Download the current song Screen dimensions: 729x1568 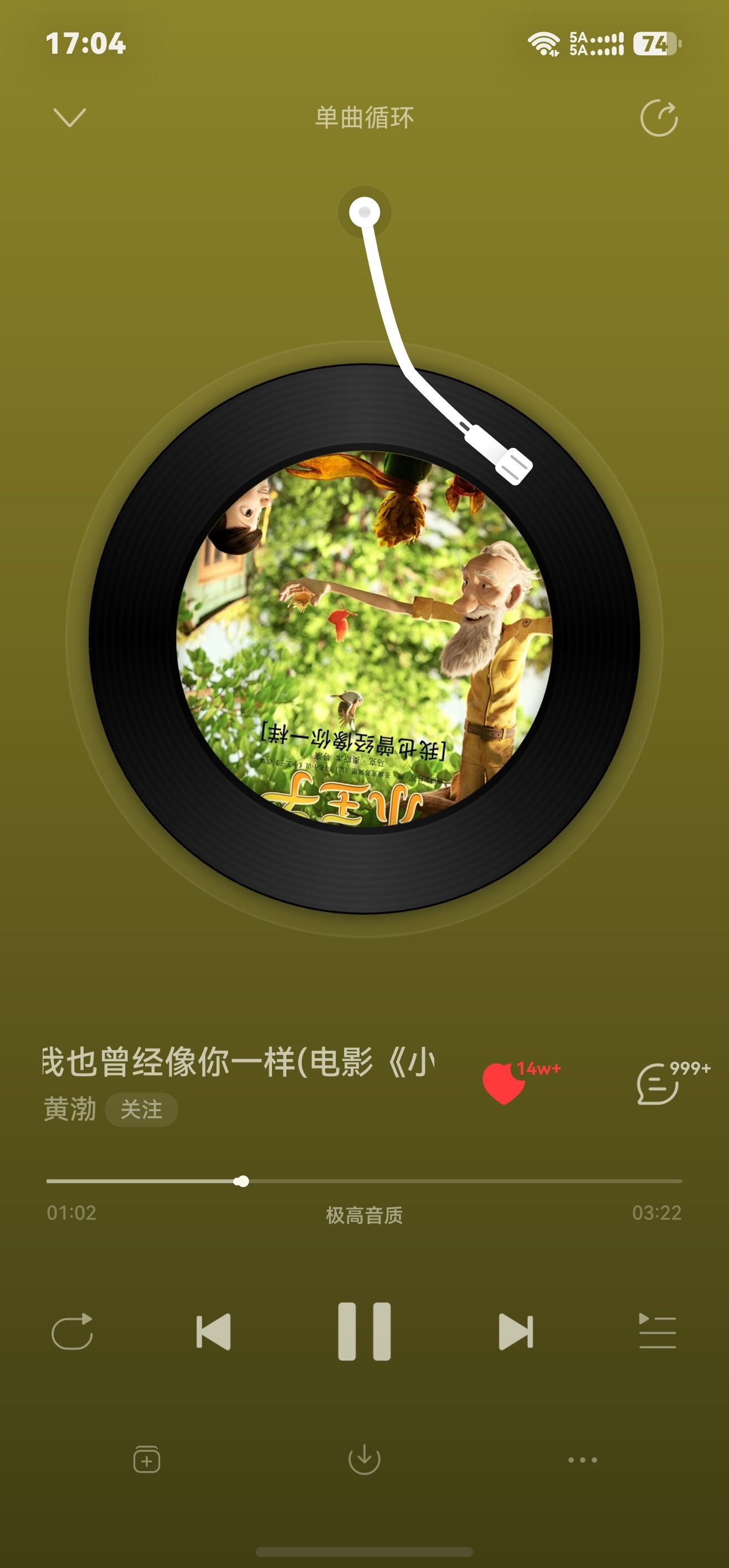364,1459
